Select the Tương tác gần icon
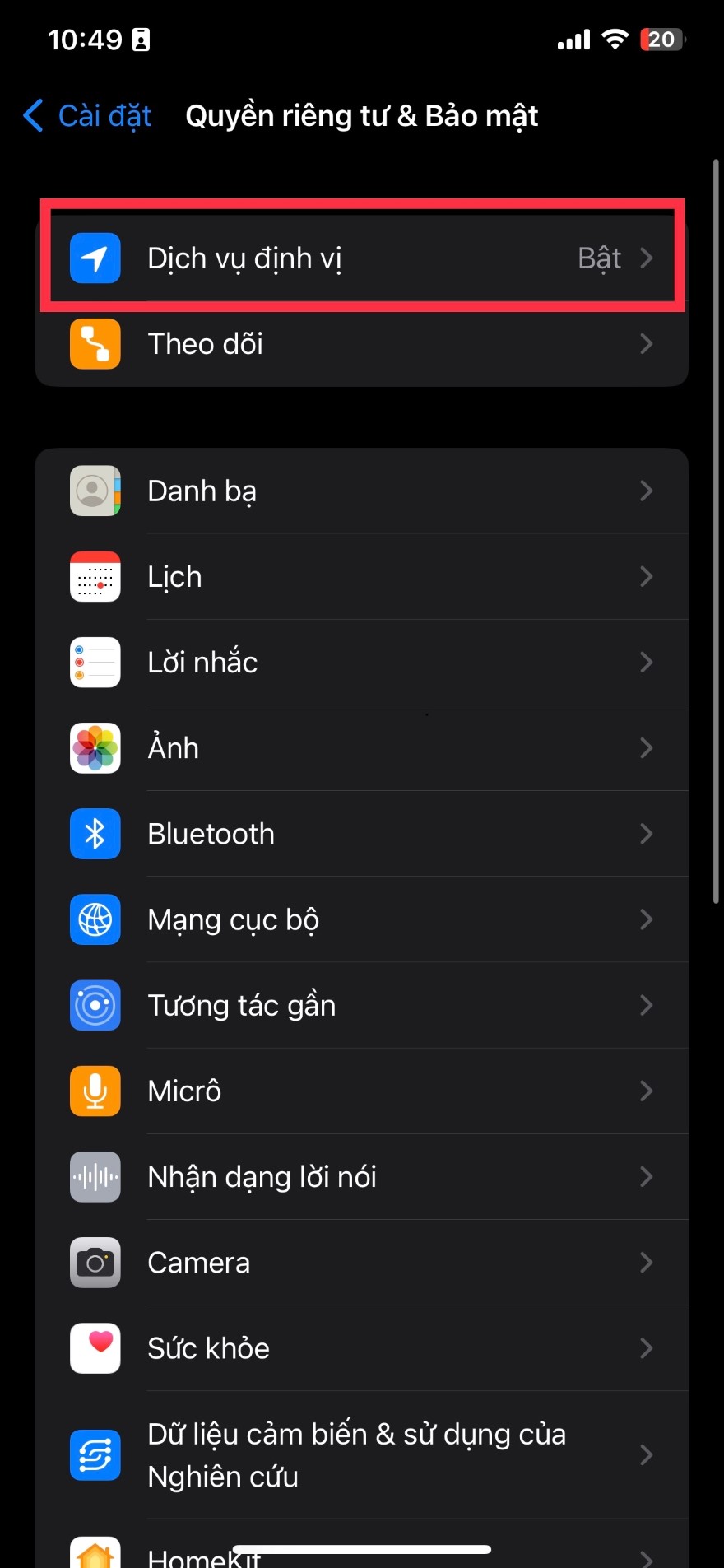The image size is (724, 1568). coord(95,1005)
